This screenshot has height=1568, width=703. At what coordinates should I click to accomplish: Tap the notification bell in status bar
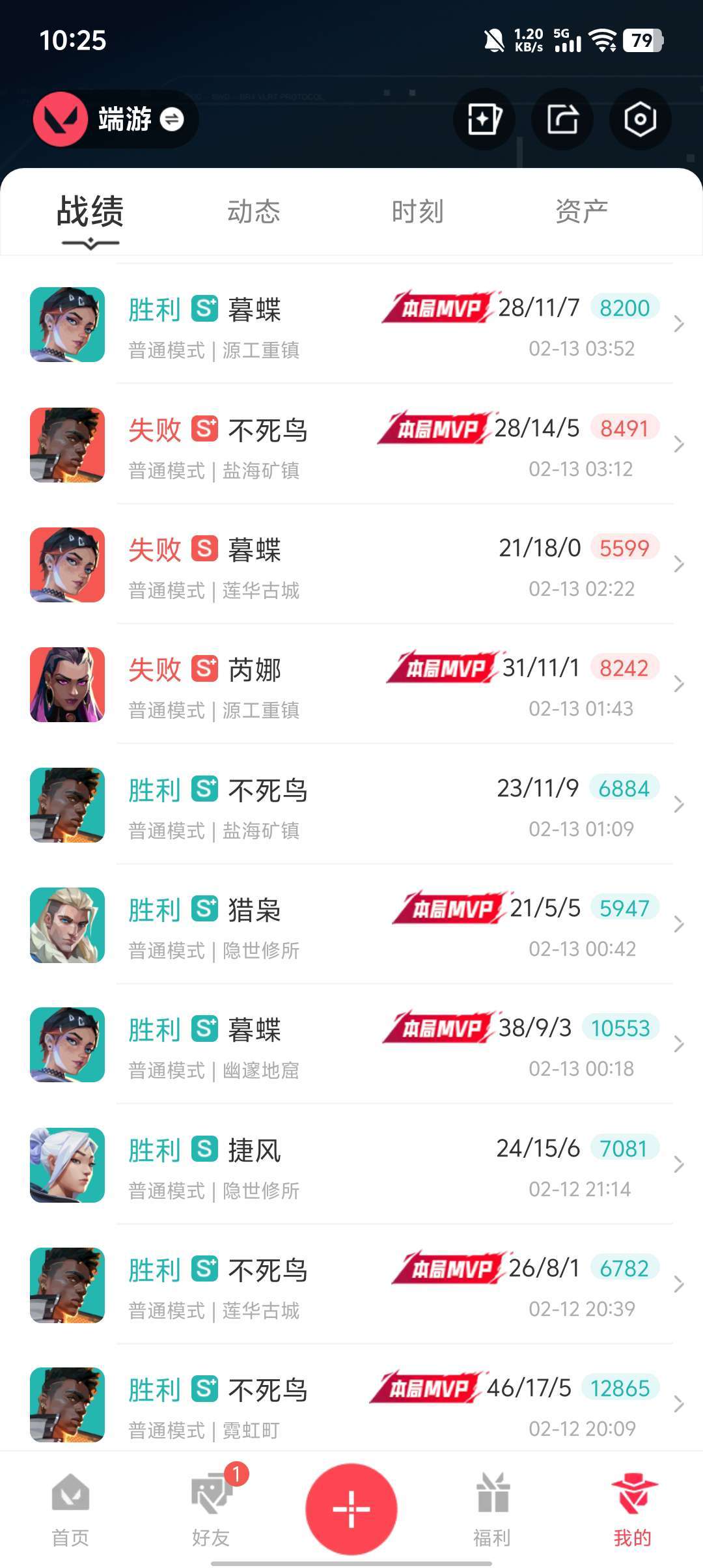click(494, 40)
